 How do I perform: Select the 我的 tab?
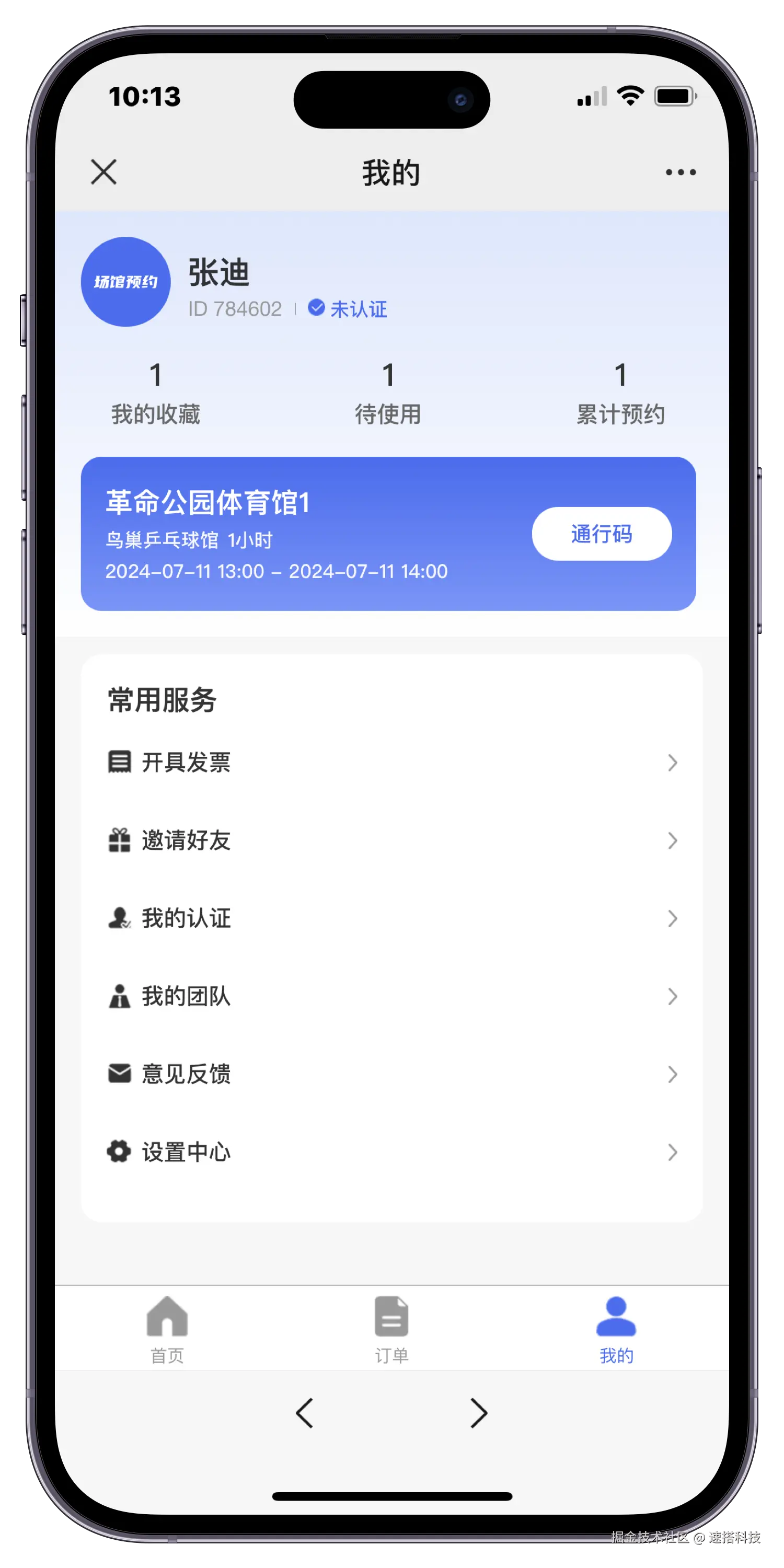pyautogui.click(x=616, y=1329)
